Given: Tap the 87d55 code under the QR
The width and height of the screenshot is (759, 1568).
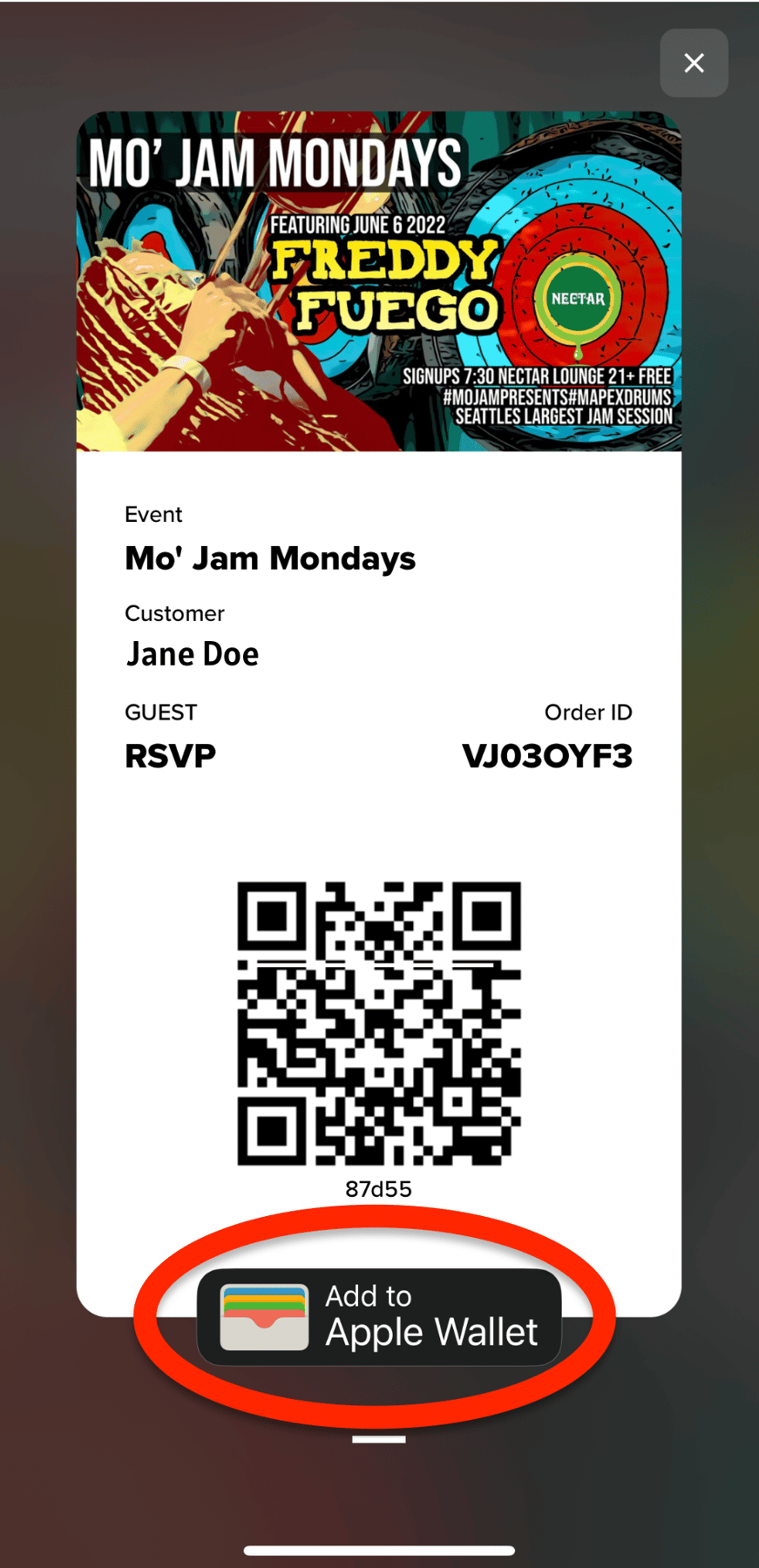Looking at the screenshot, I should coord(378,1188).
